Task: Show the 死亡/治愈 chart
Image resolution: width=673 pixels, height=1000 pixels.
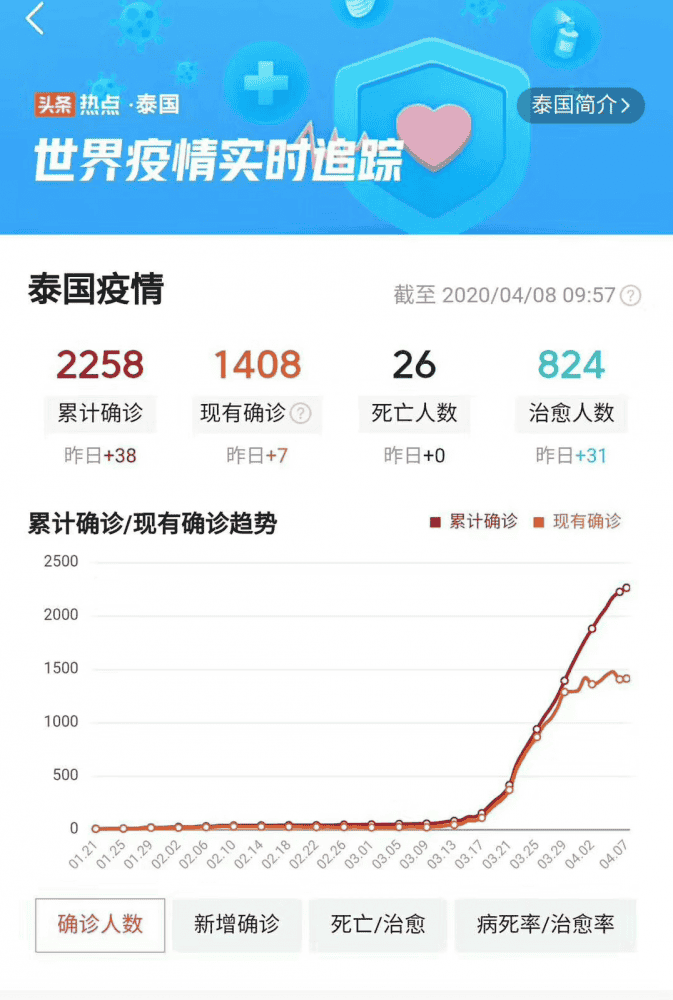Action: click(x=377, y=924)
